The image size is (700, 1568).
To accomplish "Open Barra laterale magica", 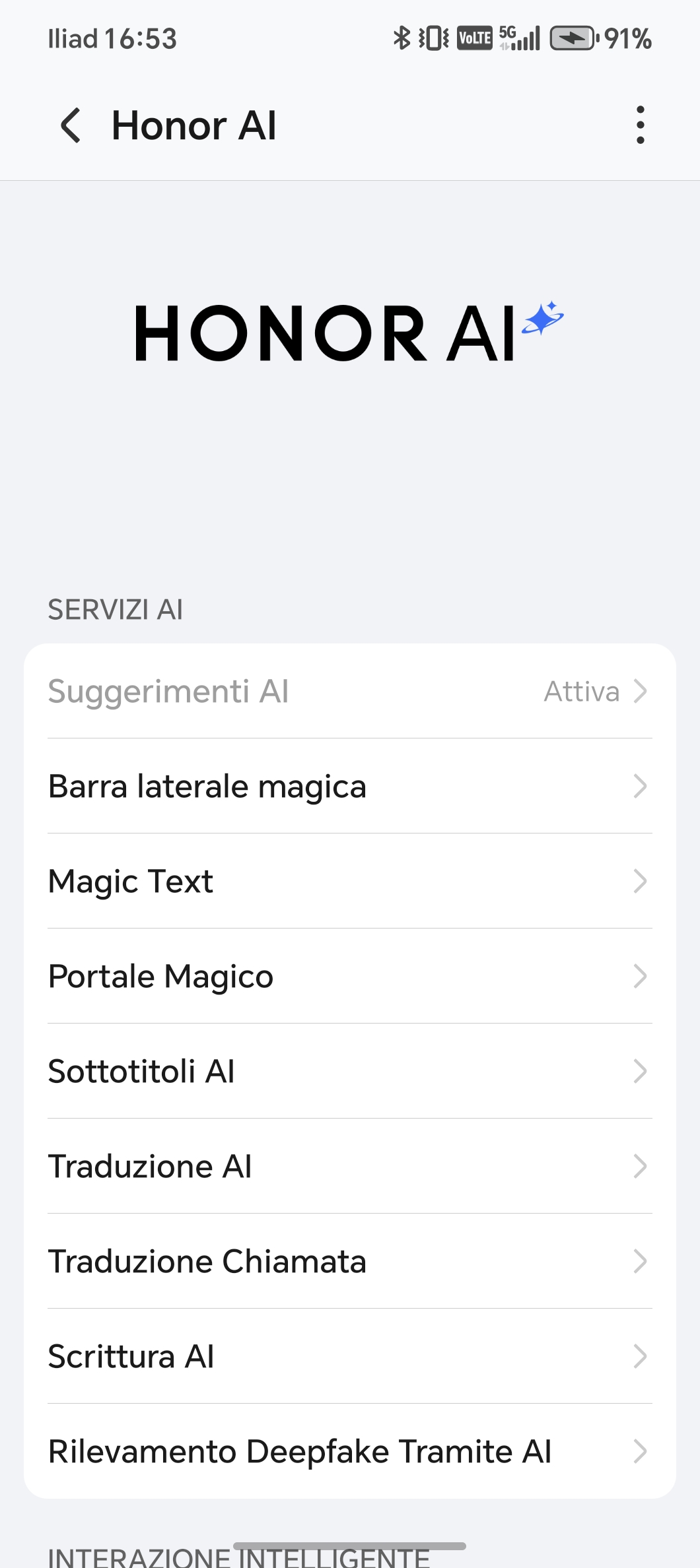I will pos(349,787).
